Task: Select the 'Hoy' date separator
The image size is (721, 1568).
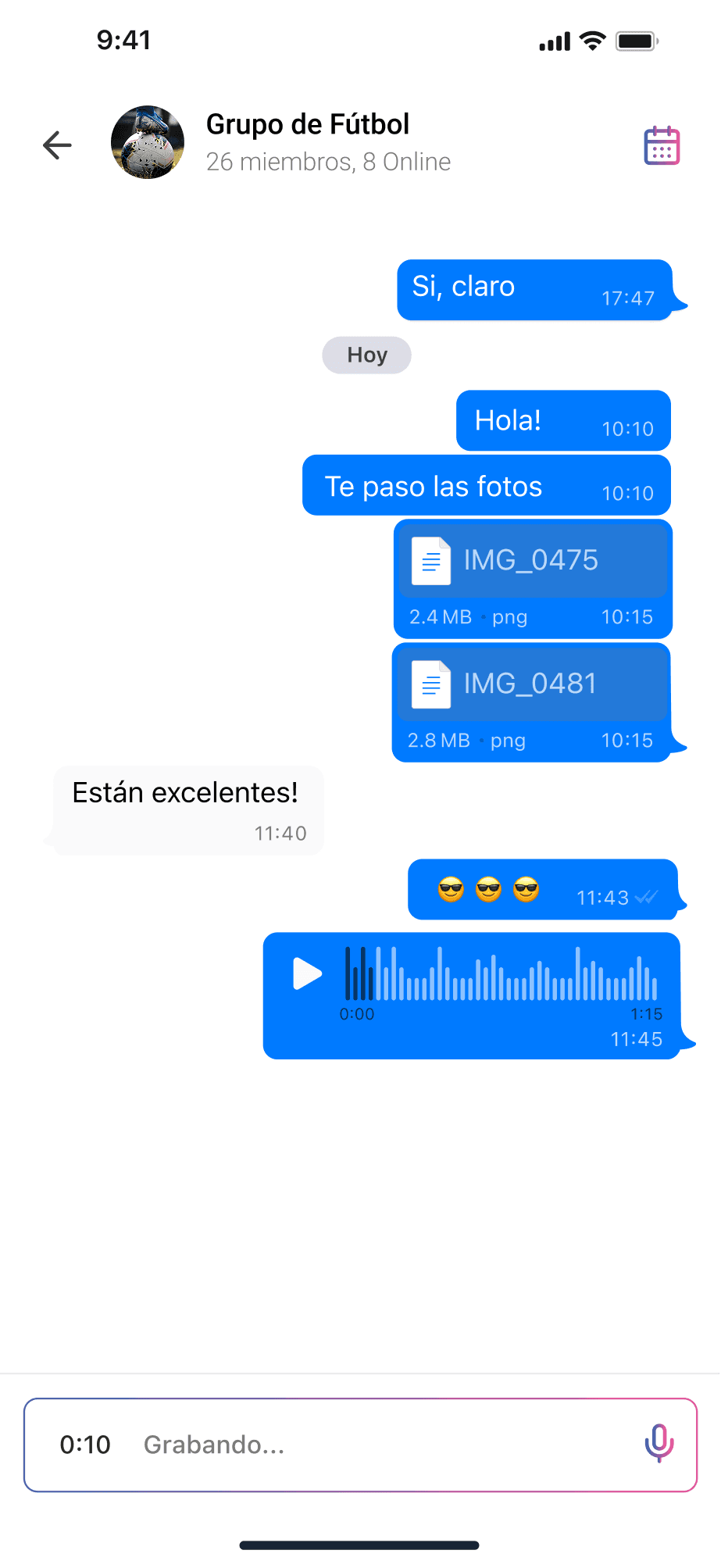Action: point(366,355)
